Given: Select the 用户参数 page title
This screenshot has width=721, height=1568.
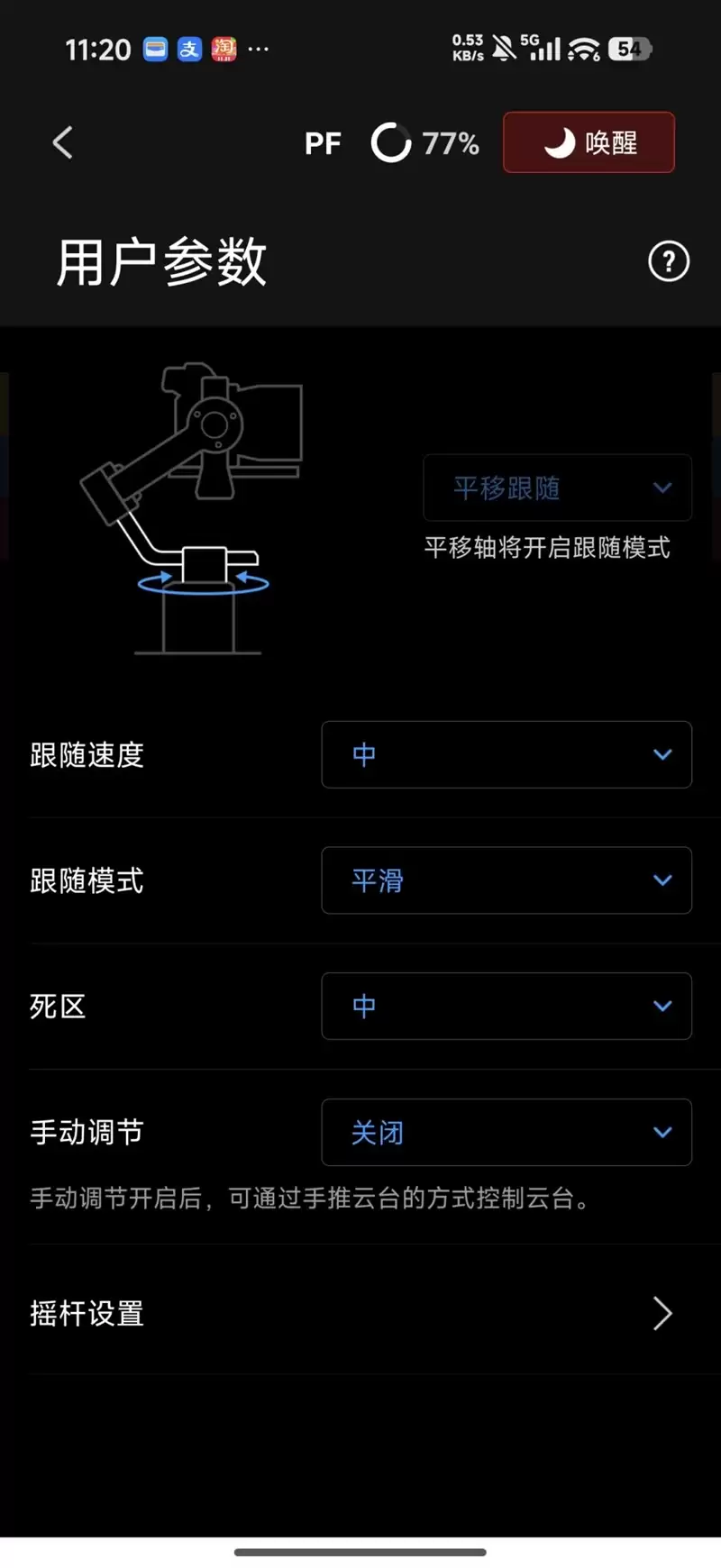Looking at the screenshot, I should [160, 261].
